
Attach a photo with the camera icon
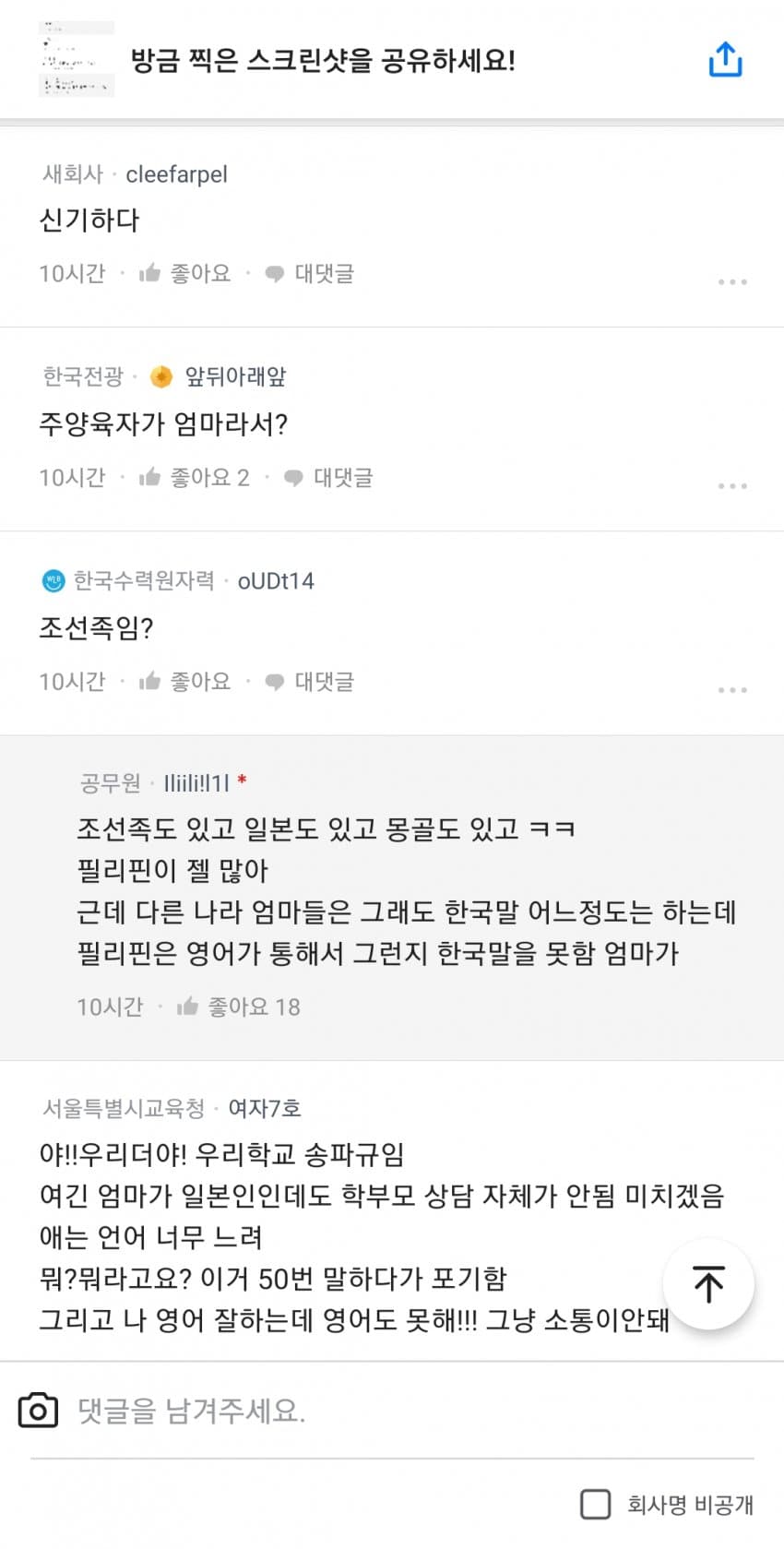pyautogui.click(x=38, y=1410)
